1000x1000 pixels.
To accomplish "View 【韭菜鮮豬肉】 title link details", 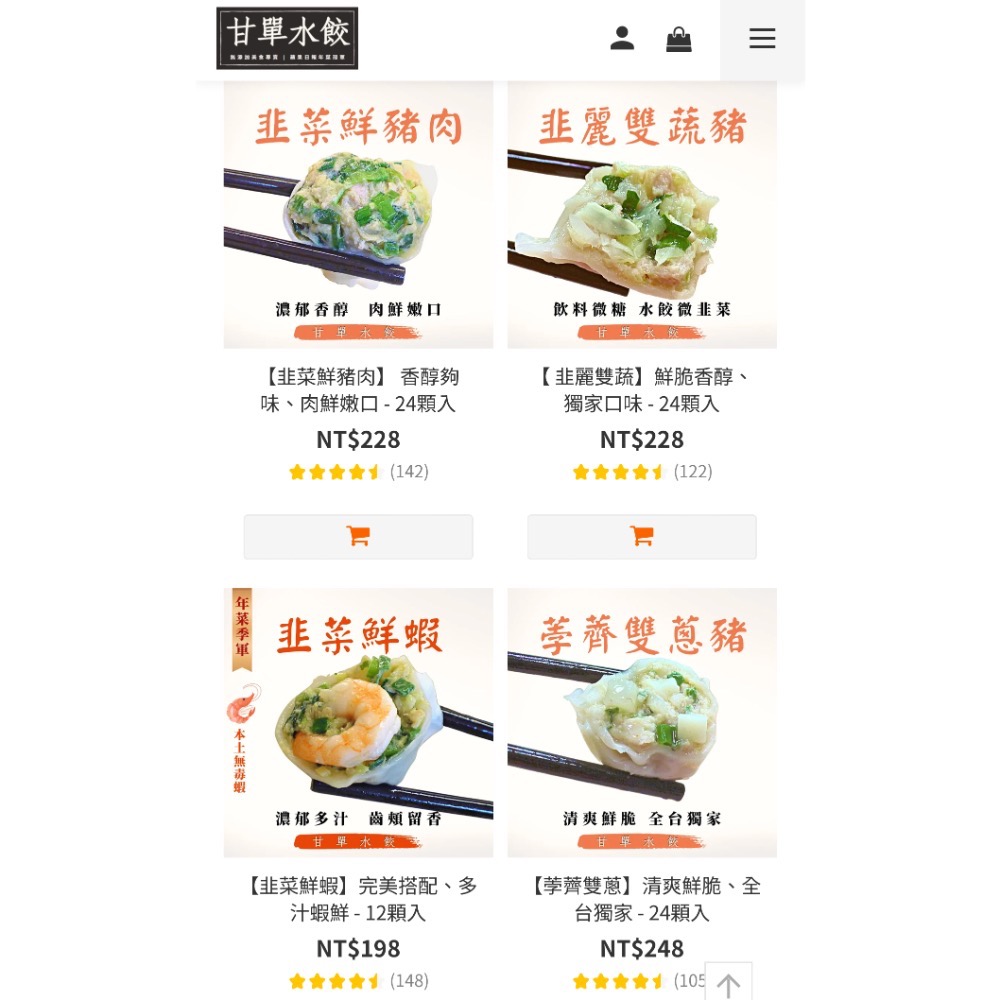I will 358,390.
